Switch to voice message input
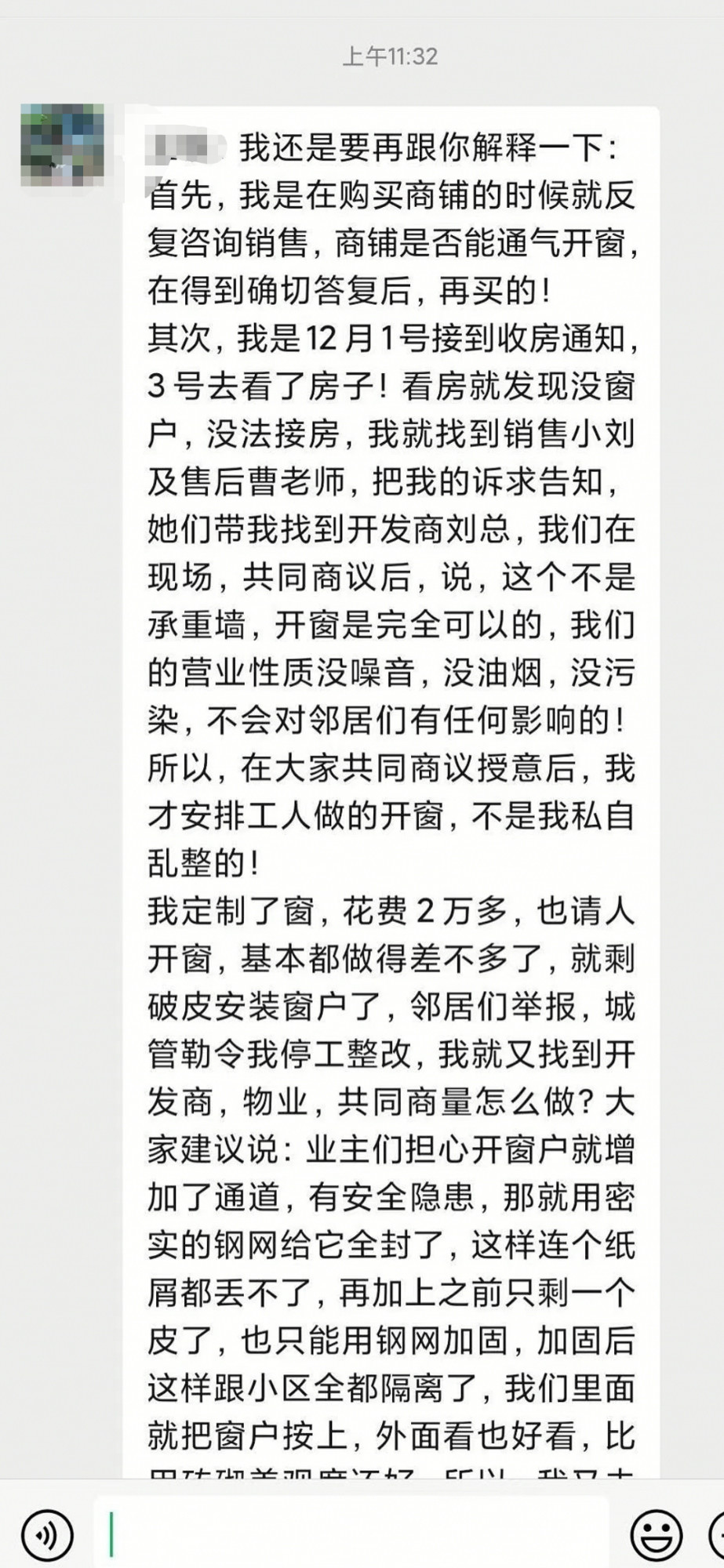724x1568 pixels. point(47,1534)
